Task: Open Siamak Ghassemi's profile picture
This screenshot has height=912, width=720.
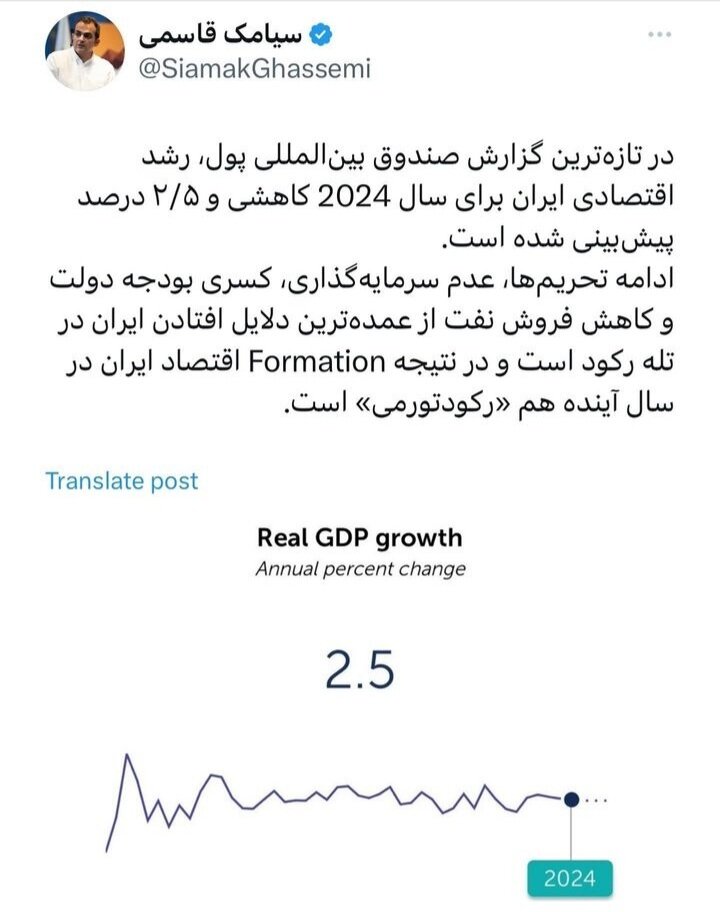Action: 85,53
